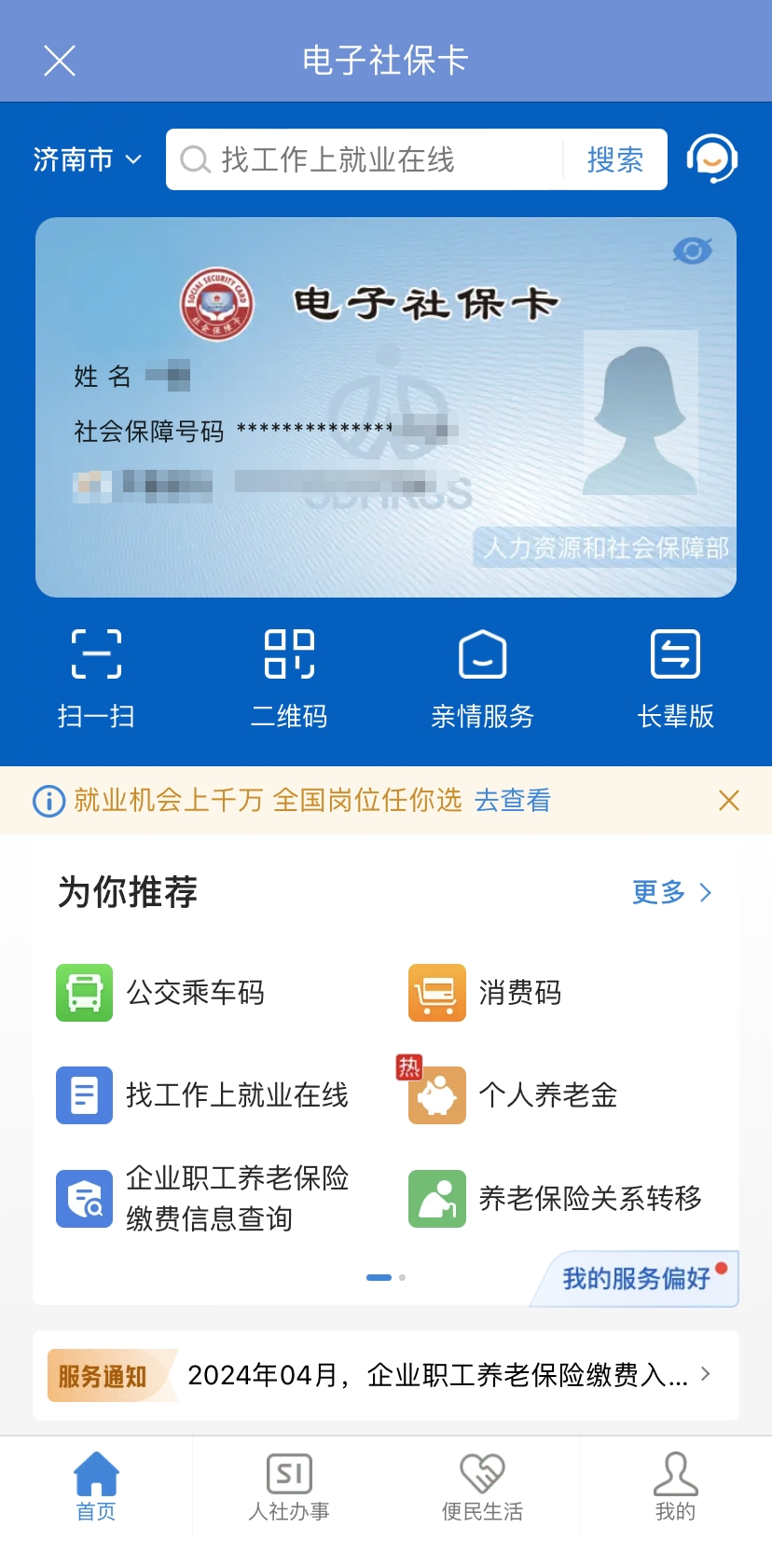Open 个人养老金
772x1568 pixels.
[513, 1095]
